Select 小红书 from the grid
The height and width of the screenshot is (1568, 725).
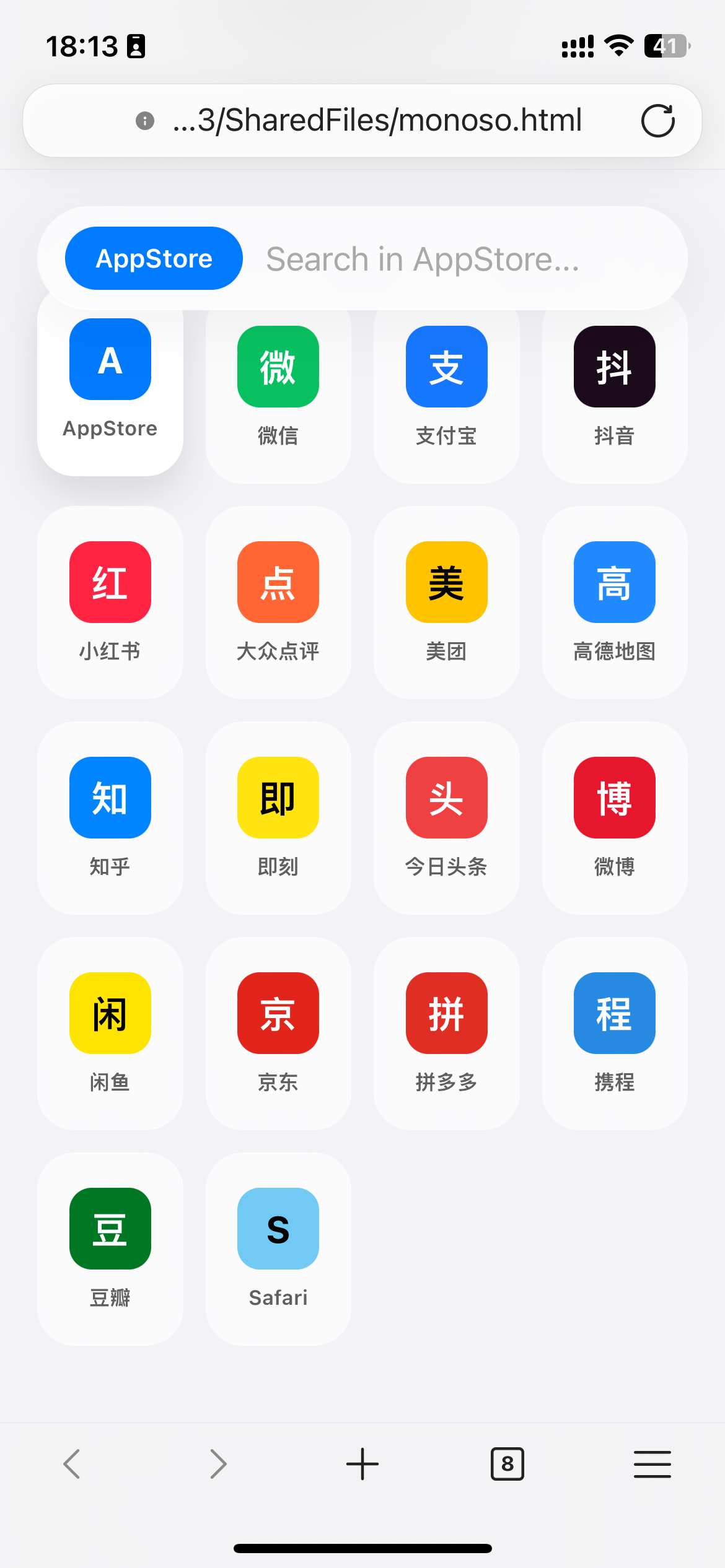click(x=110, y=603)
